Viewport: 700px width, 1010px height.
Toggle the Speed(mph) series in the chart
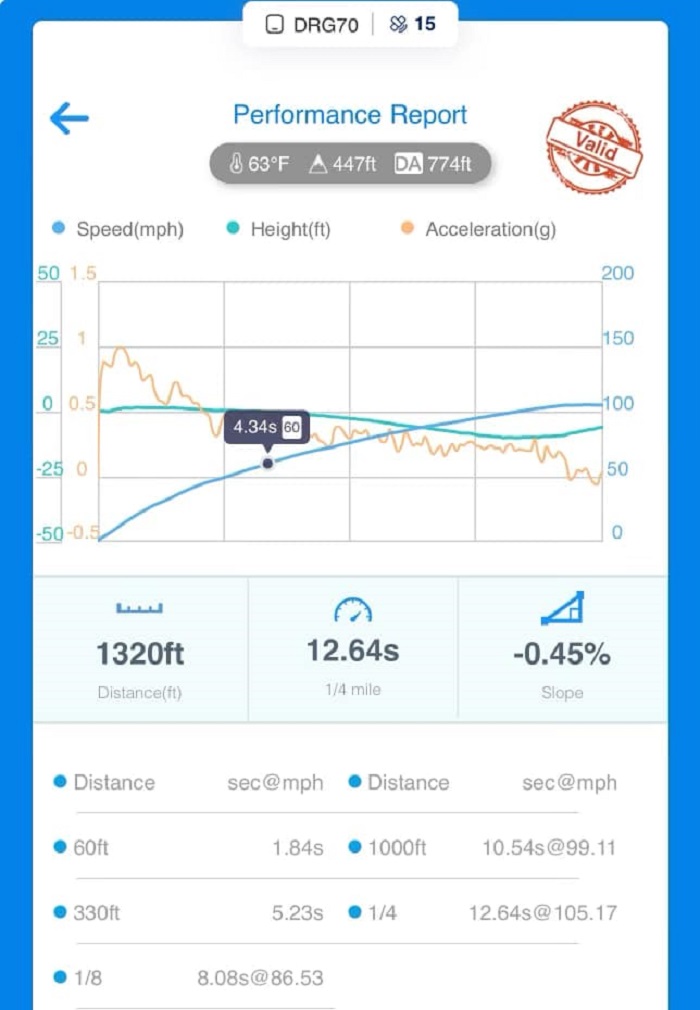118,229
